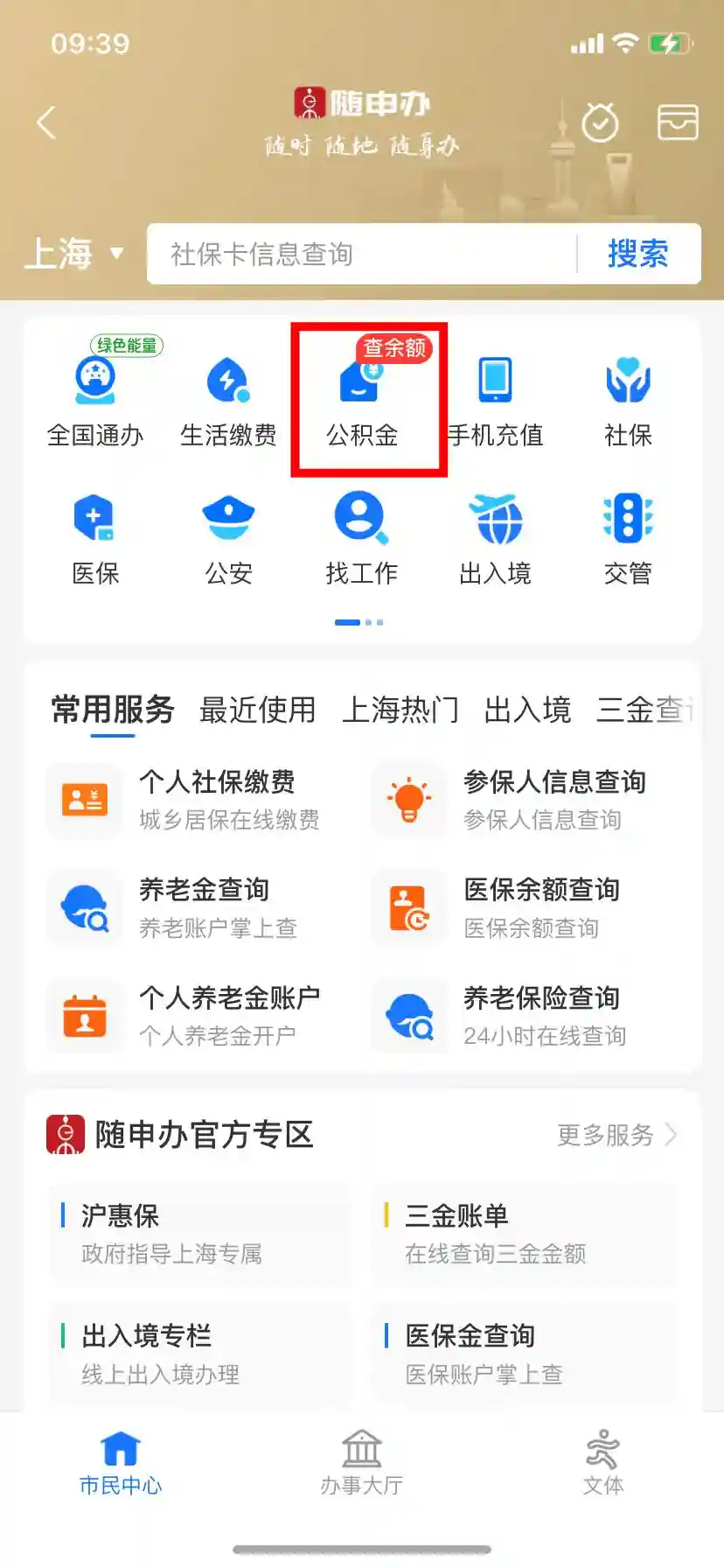The width and height of the screenshot is (724, 1568).
Task: Switch to the 上海热门 tab
Action: tap(400, 710)
